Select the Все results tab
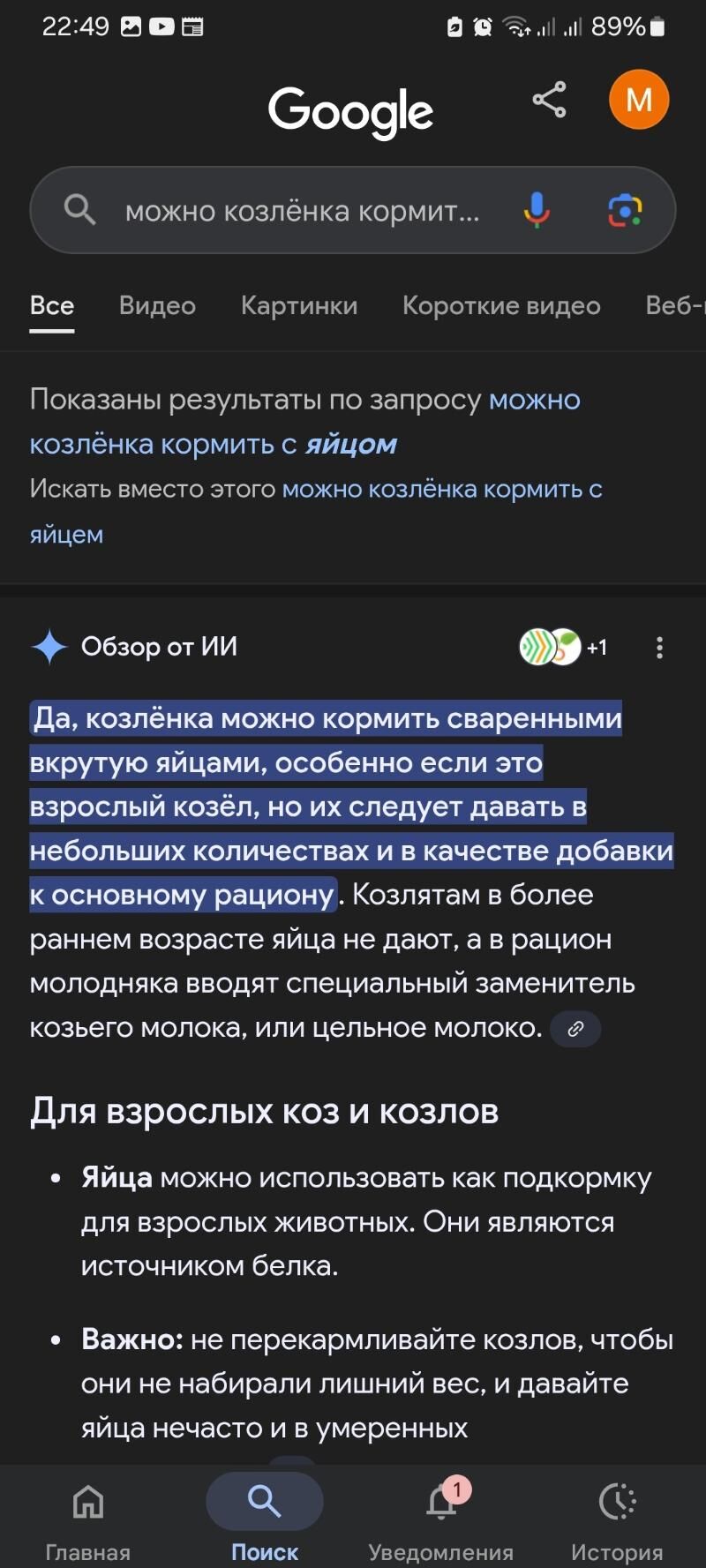This screenshot has width=706, height=1568. (52, 305)
